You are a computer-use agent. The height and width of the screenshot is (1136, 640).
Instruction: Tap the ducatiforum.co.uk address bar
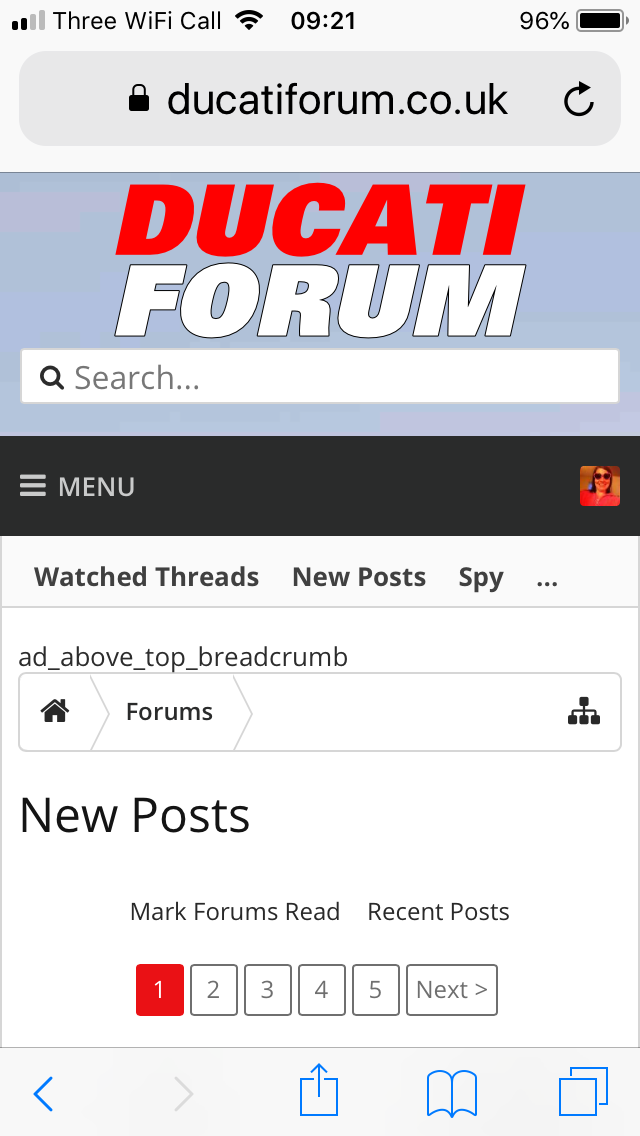320,99
